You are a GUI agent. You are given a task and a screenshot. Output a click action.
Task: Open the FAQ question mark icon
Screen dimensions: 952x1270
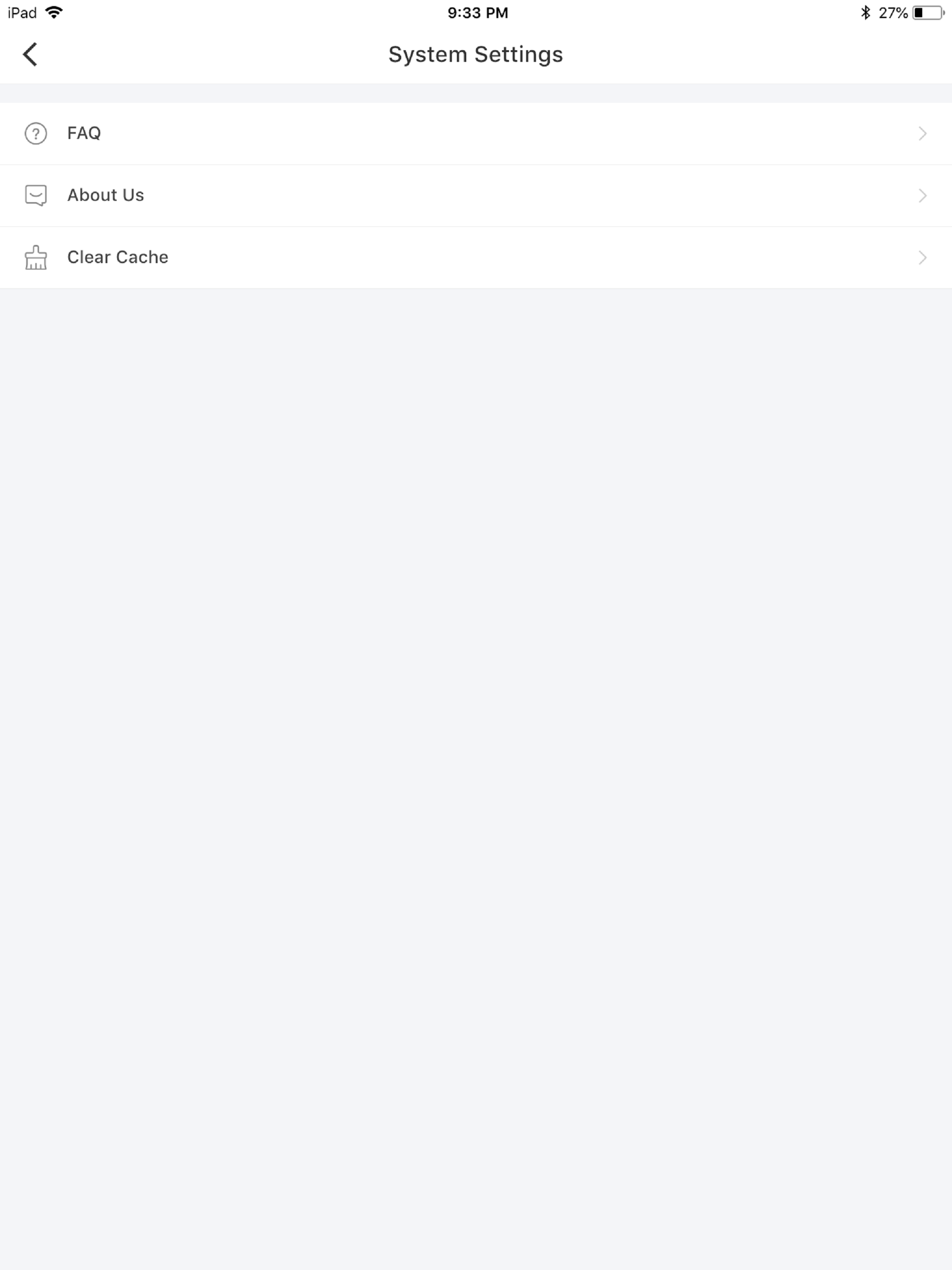(x=36, y=134)
